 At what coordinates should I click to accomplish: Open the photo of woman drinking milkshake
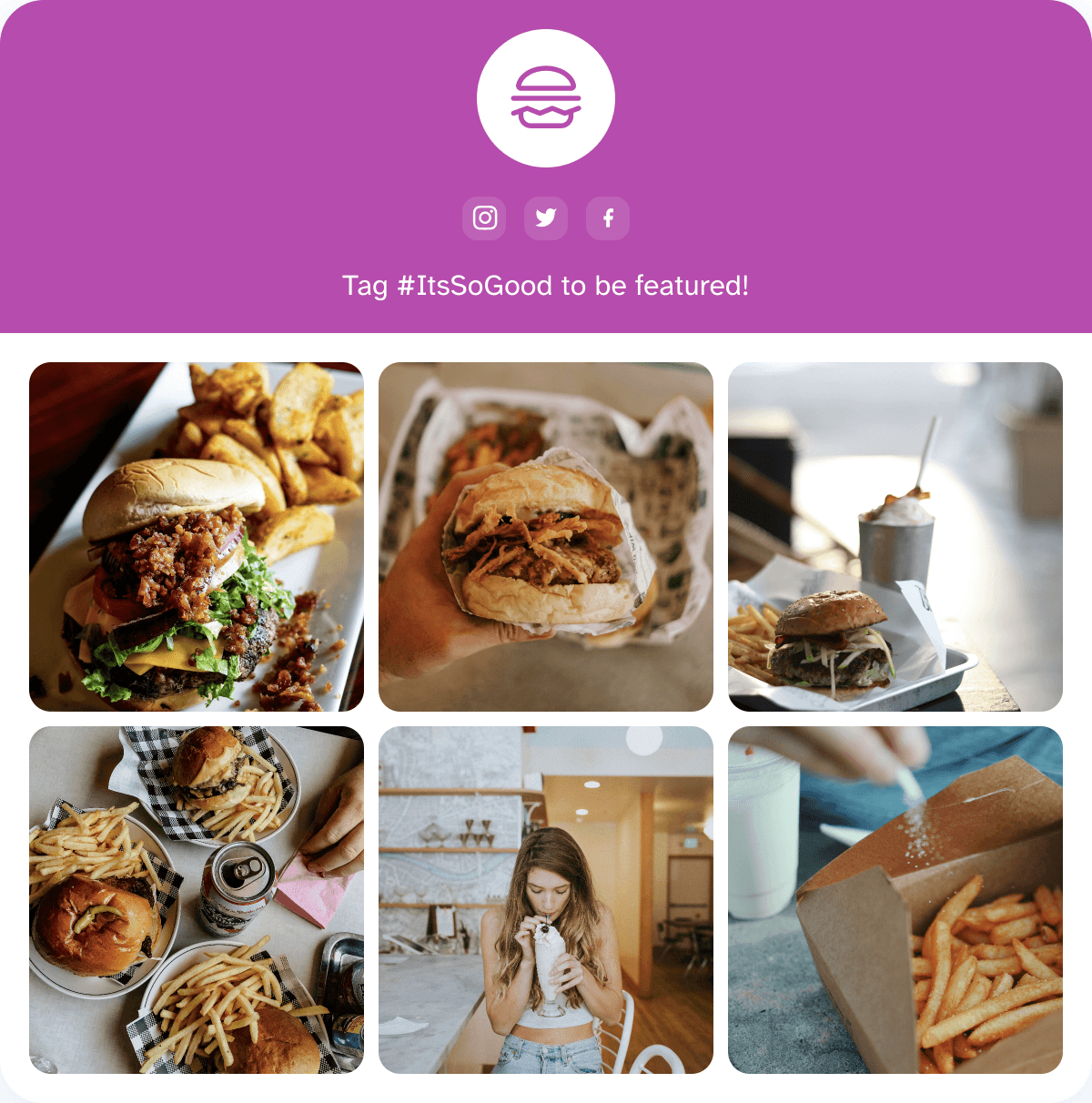[546, 899]
